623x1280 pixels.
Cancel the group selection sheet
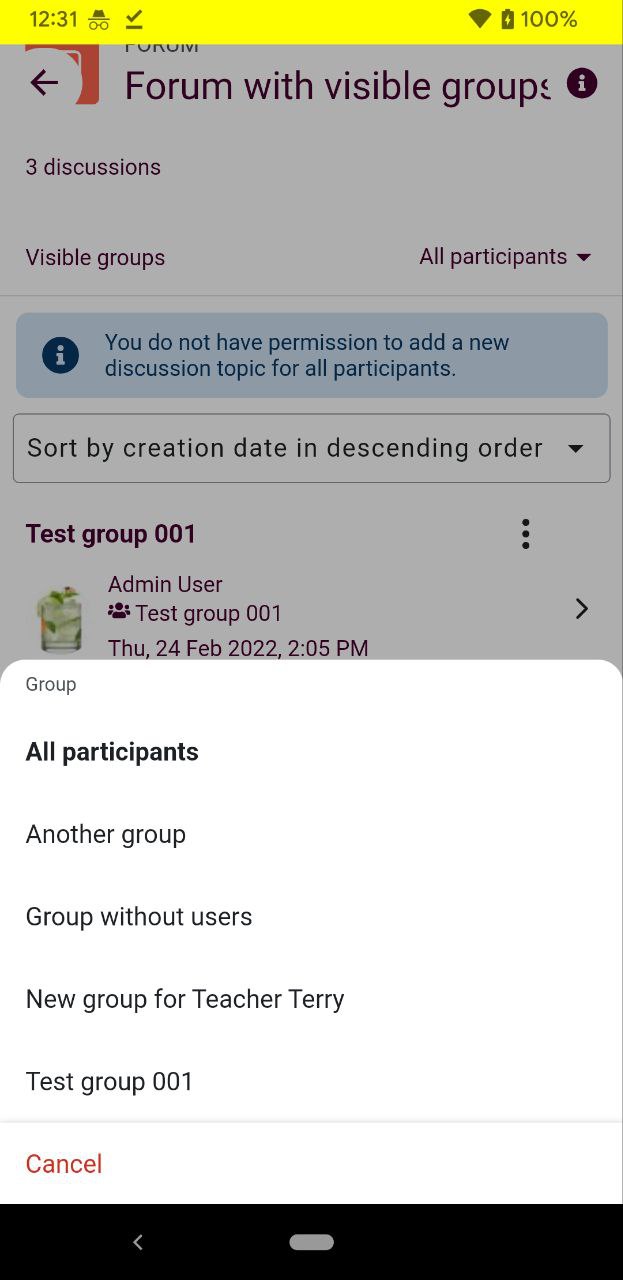coord(311,1163)
